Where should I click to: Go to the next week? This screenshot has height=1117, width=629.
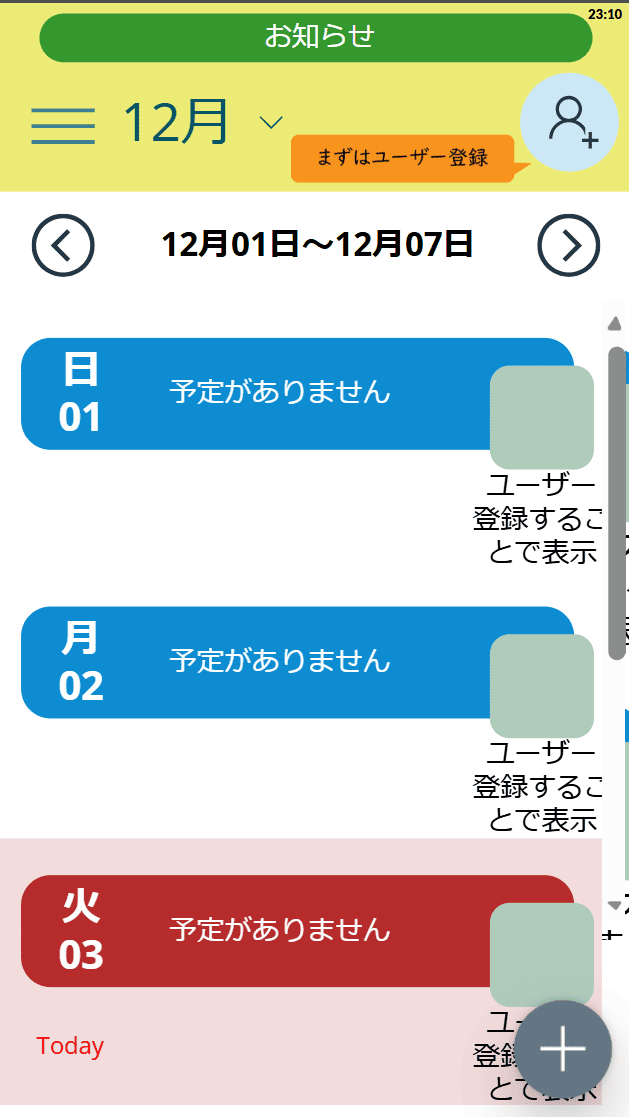coord(568,245)
